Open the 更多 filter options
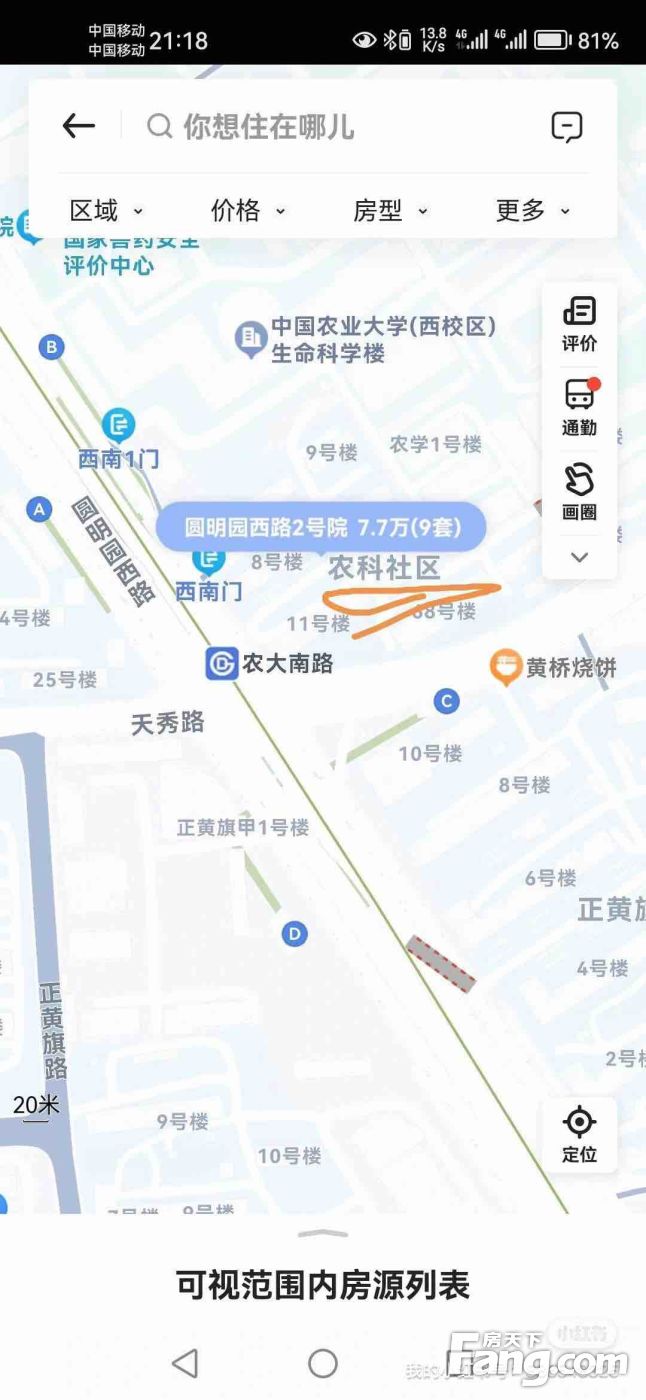 tap(532, 210)
